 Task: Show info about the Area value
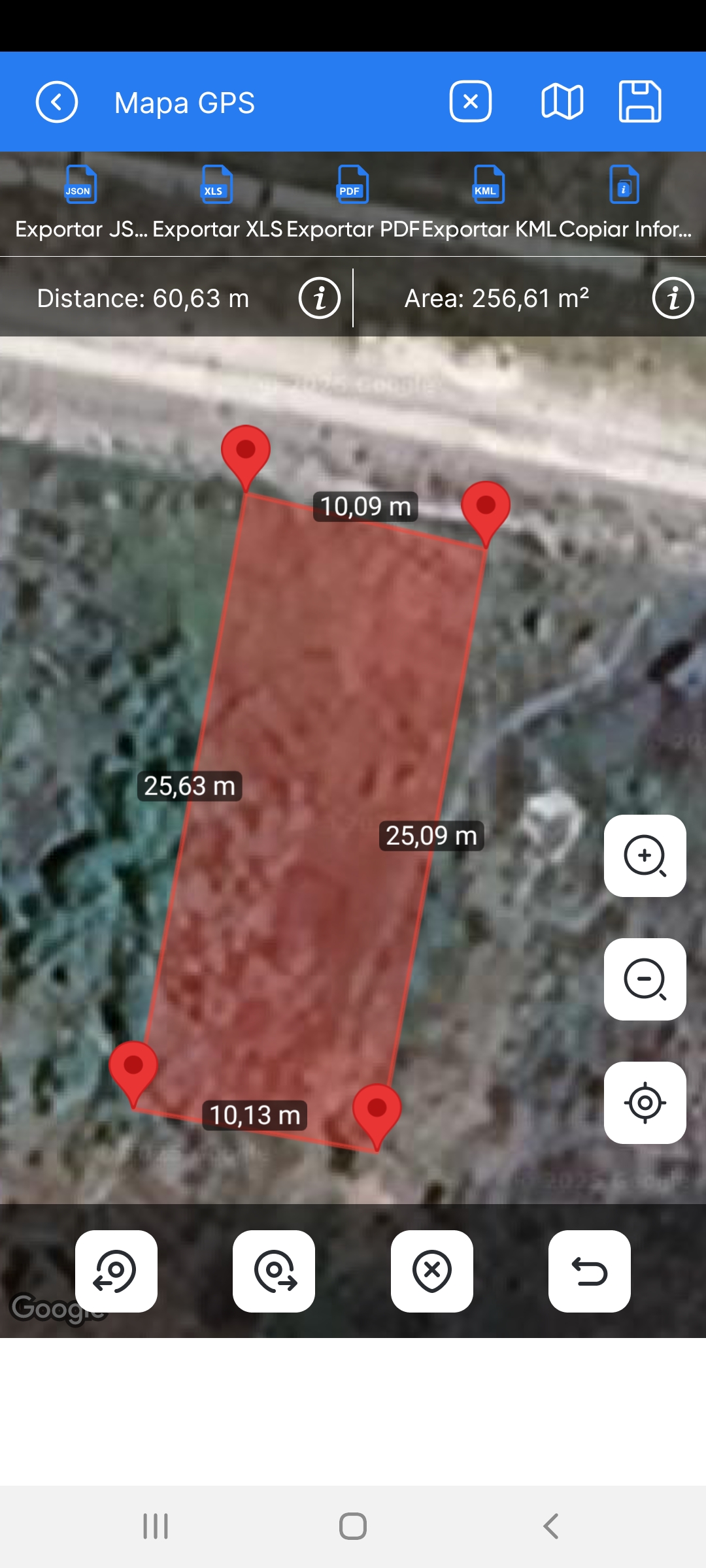coord(673,299)
